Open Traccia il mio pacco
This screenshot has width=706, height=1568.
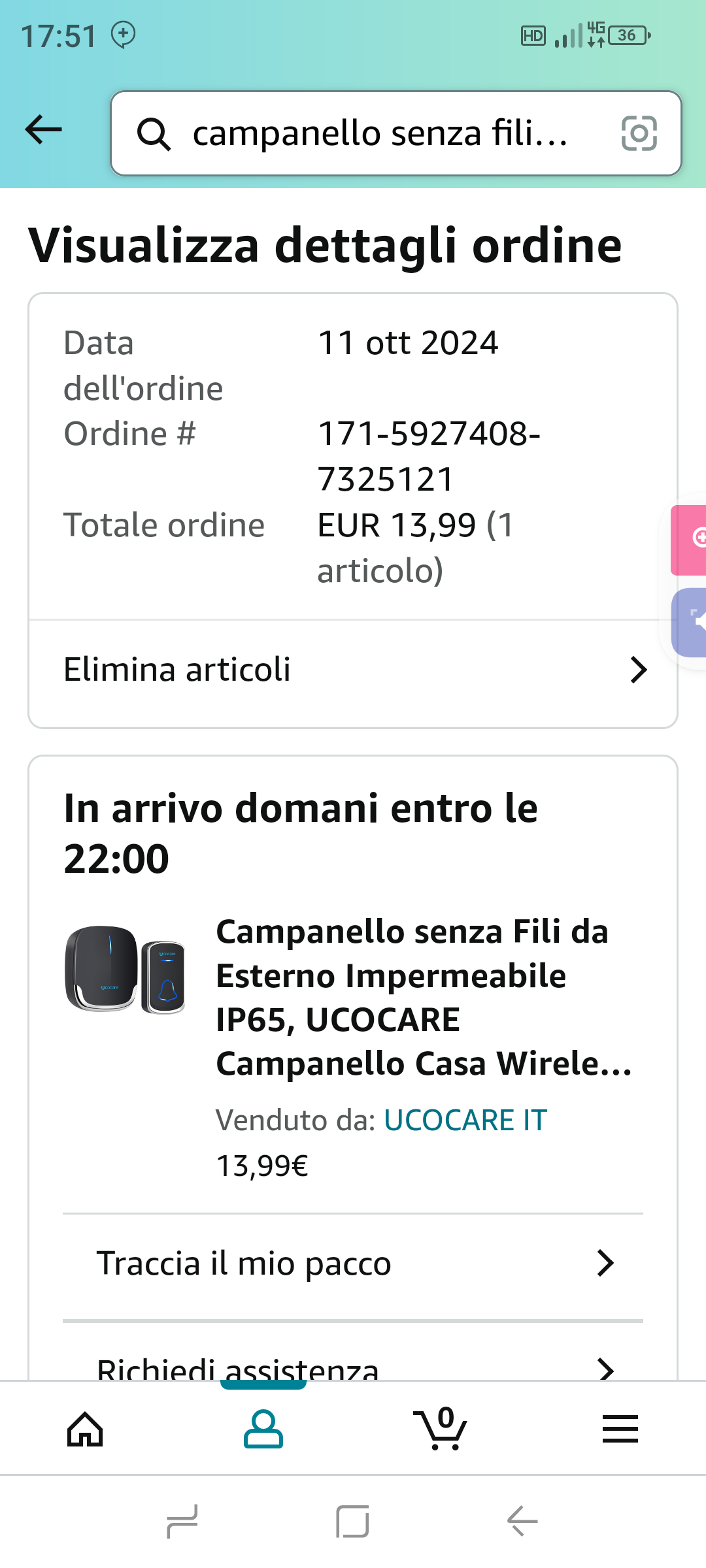click(353, 1264)
